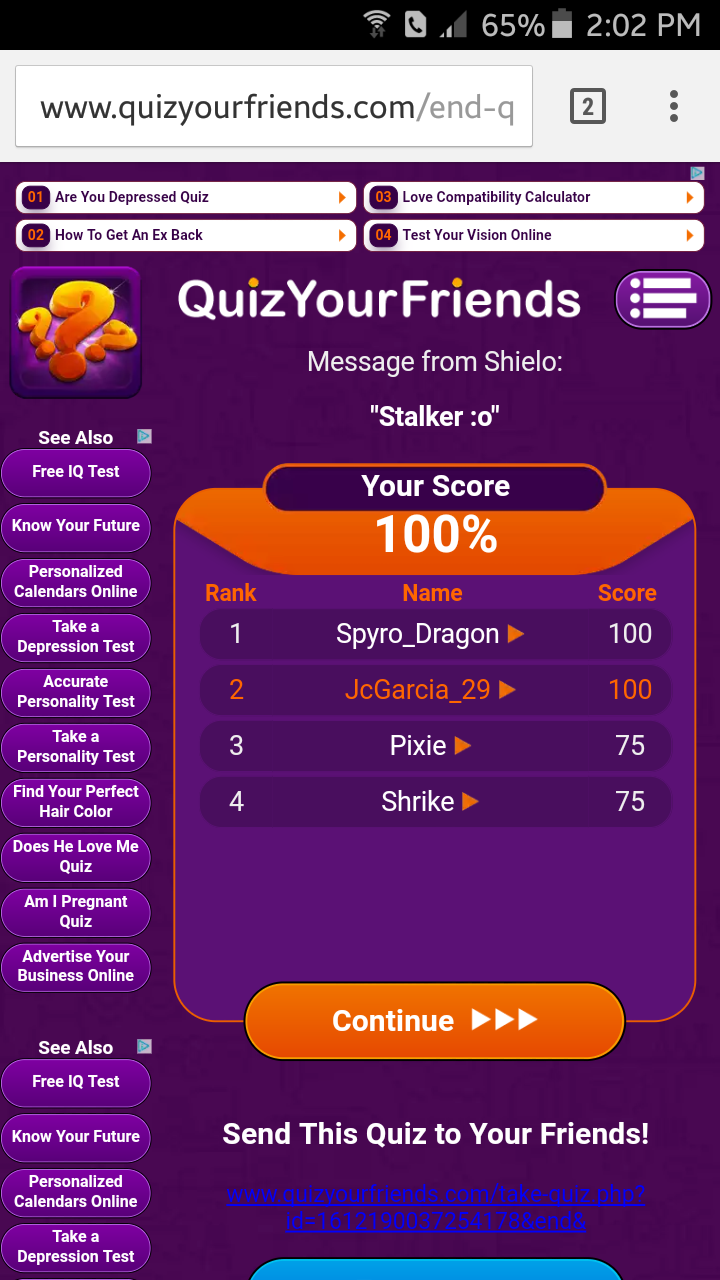The image size is (720, 1280).
Task: Continue to the next page
Action: (435, 1020)
